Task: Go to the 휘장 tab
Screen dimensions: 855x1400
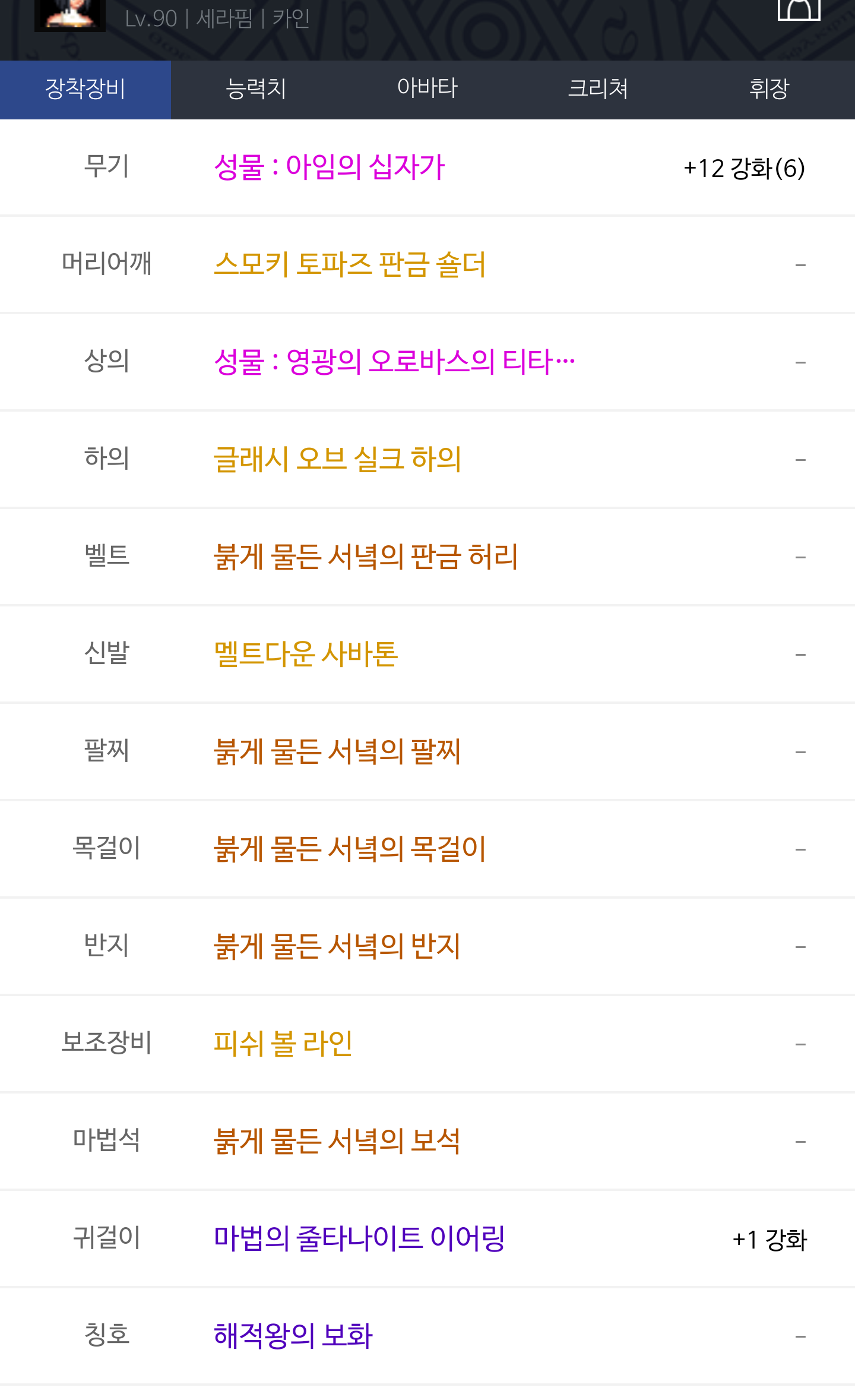Action: click(x=769, y=89)
